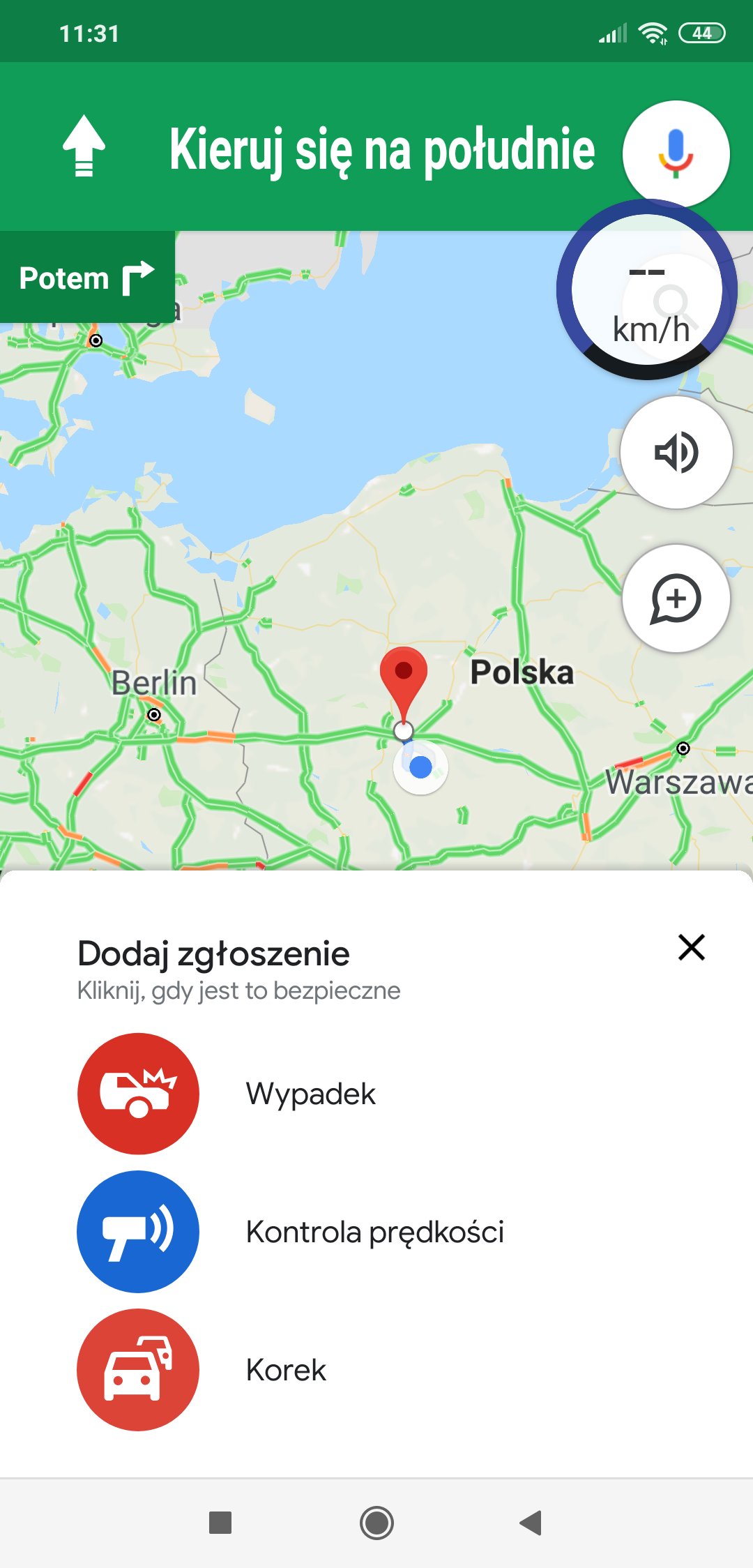Open the Potem next turn preview
This screenshot has width=753, height=1568.
pos(86,278)
